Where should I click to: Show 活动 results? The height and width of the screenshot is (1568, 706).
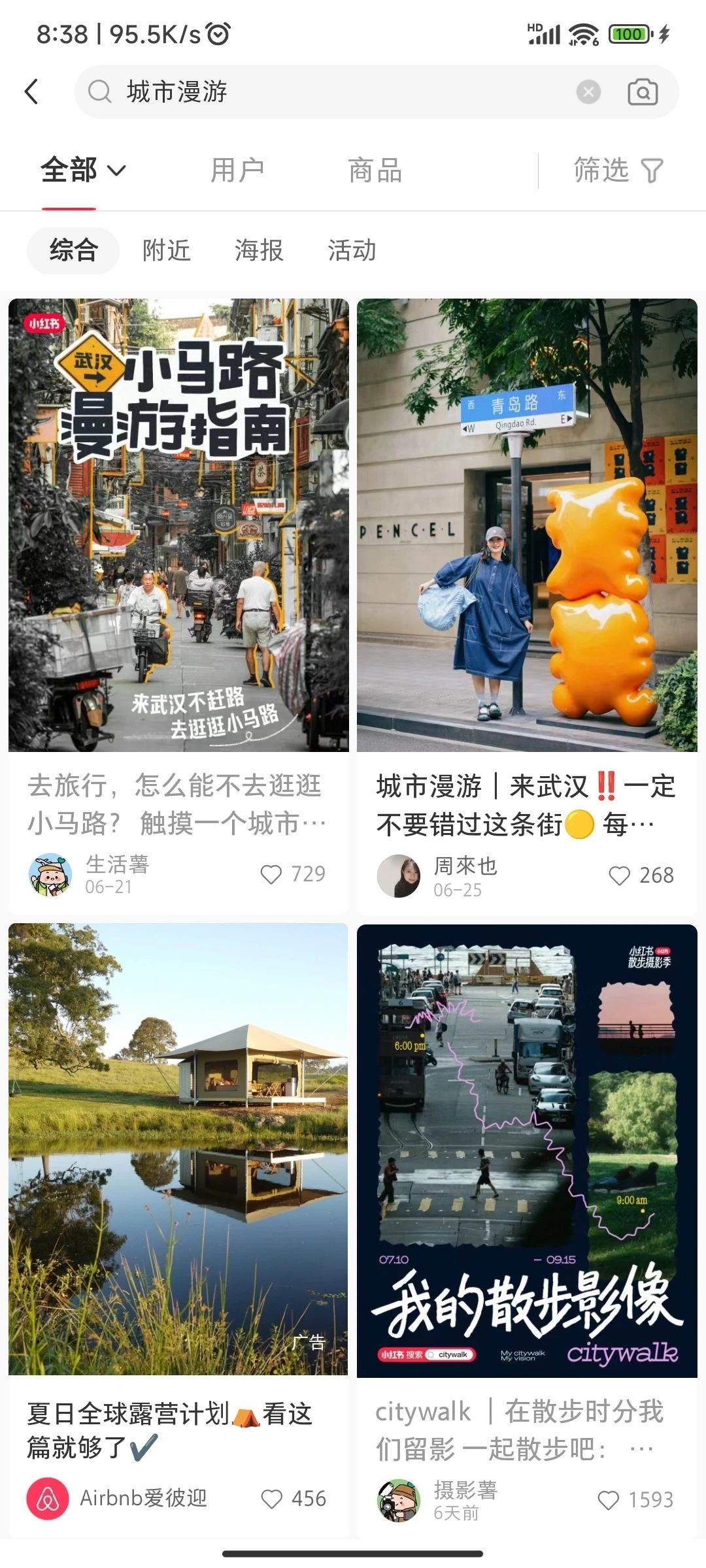[352, 250]
